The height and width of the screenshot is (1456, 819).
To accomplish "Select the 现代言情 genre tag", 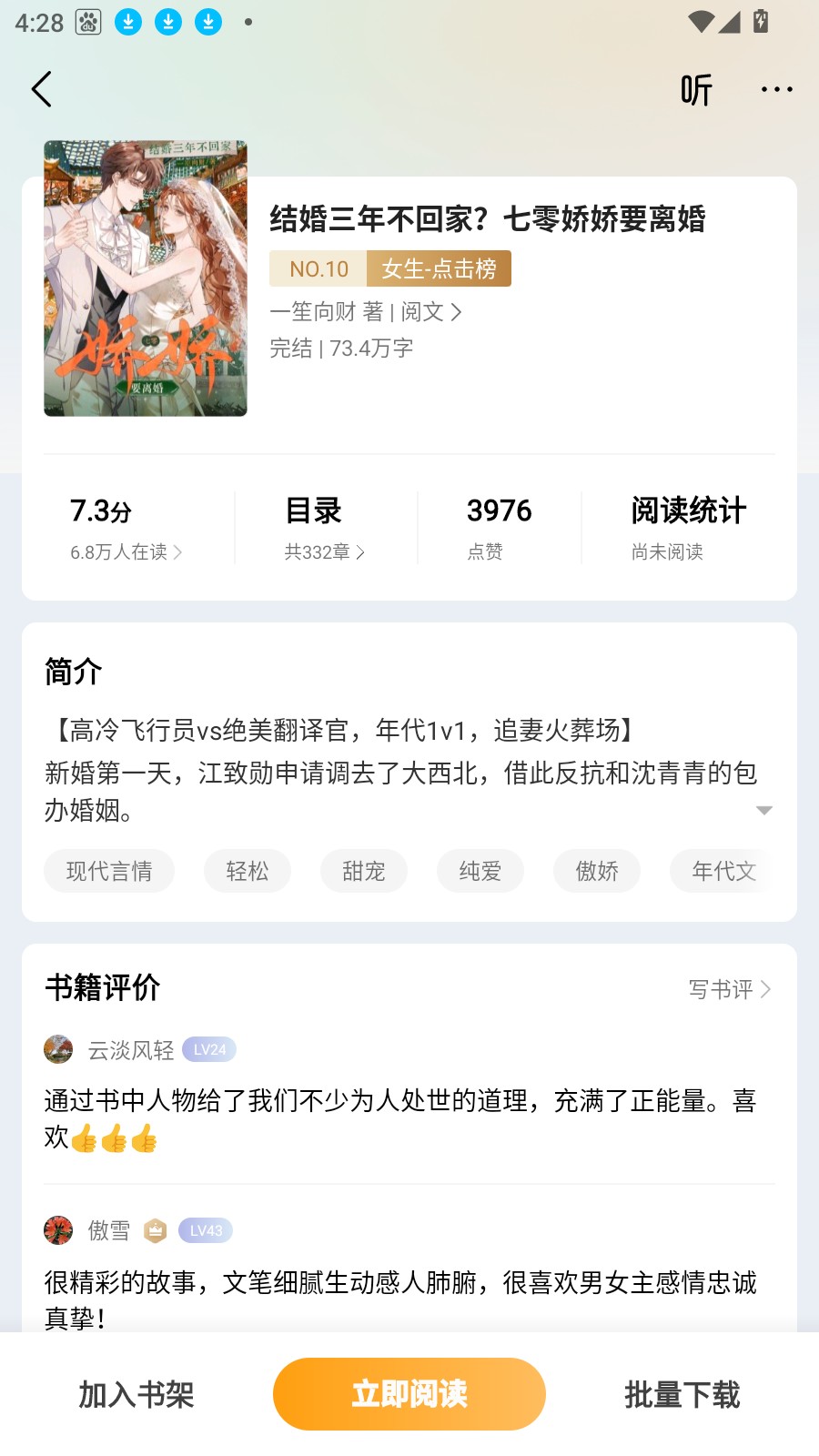I will 109,871.
